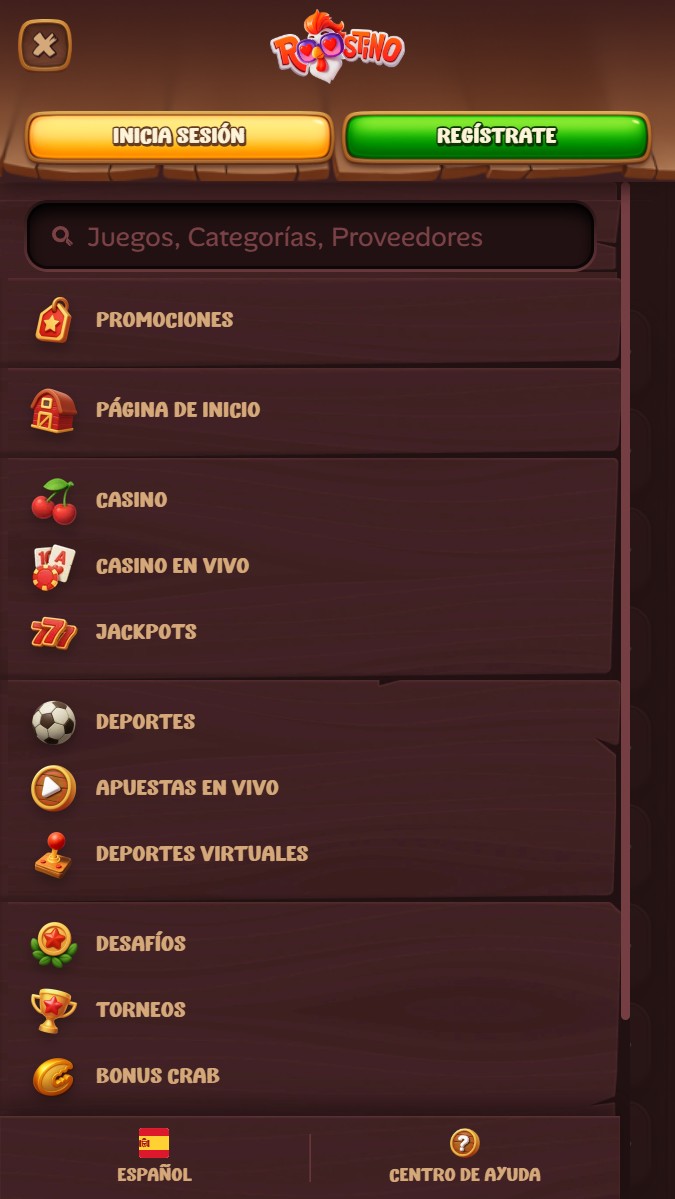Go to Página de Inicio
The width and height of the screenshot is (675, 1199).
point(177,410)
